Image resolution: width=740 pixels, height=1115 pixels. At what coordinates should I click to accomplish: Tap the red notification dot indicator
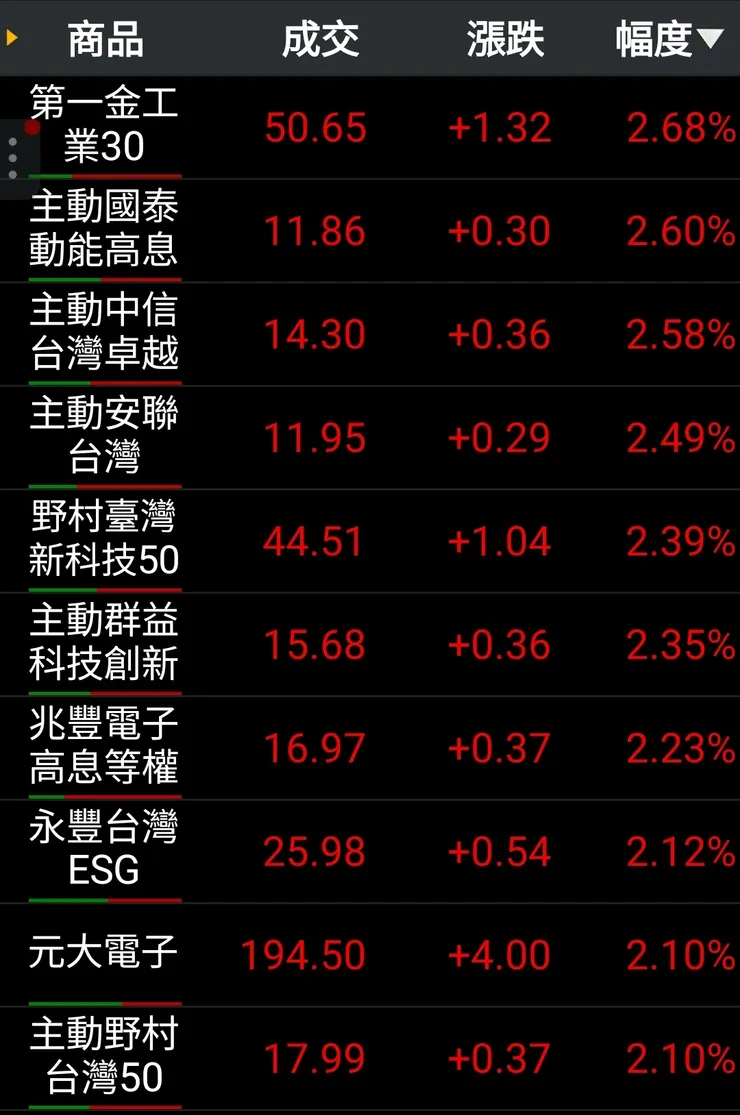(29, 129)
